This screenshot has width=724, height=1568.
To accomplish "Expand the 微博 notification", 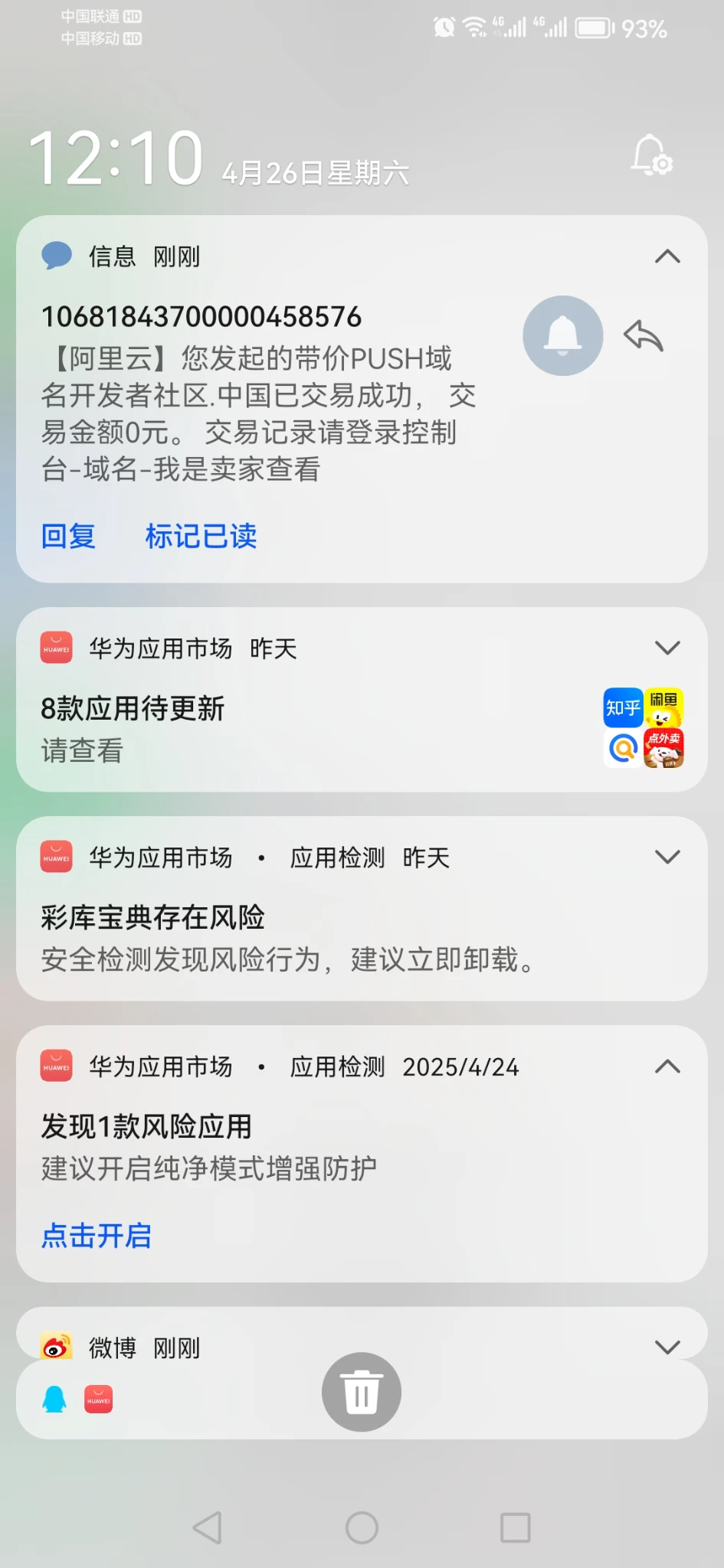I will [667, 1347].
